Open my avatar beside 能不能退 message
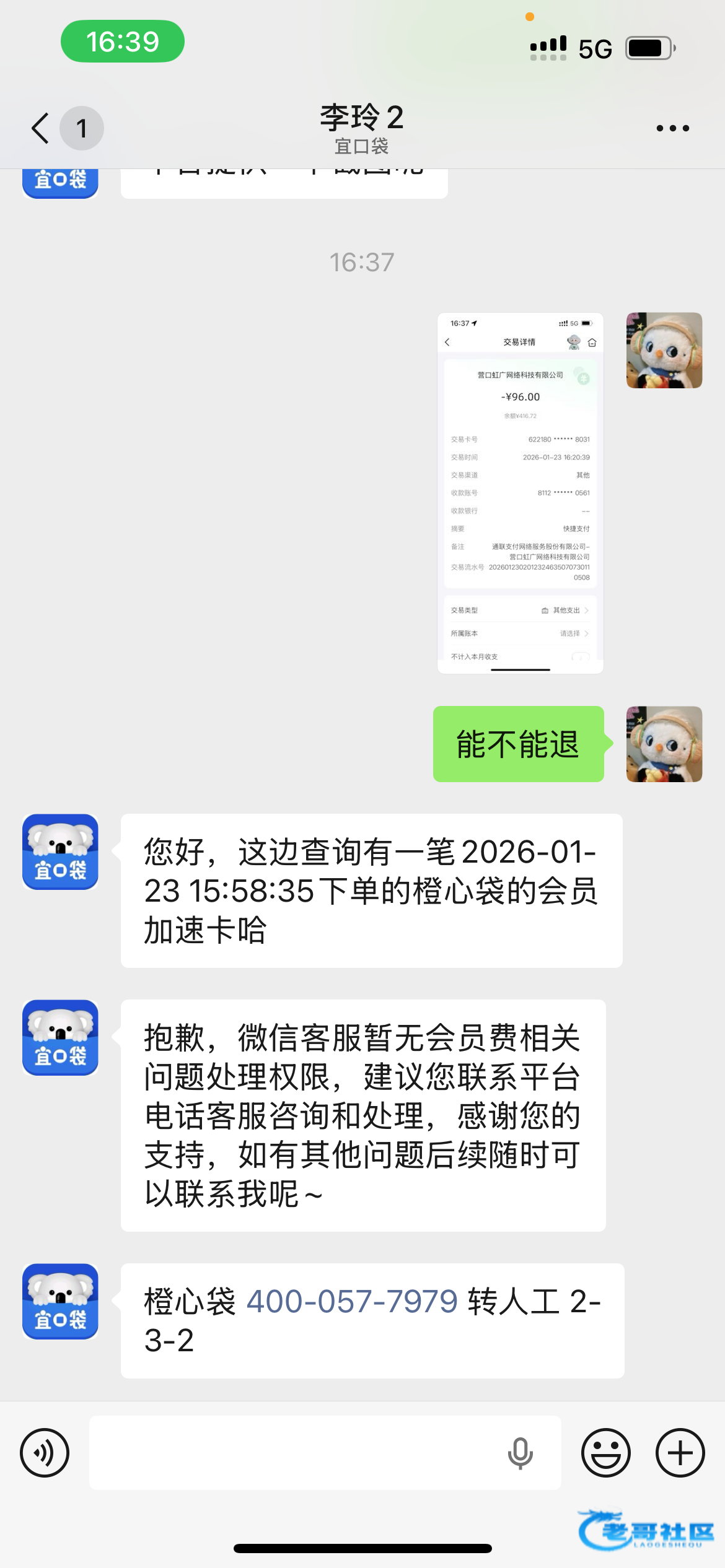725x1568 pixels. coord(664,744)
